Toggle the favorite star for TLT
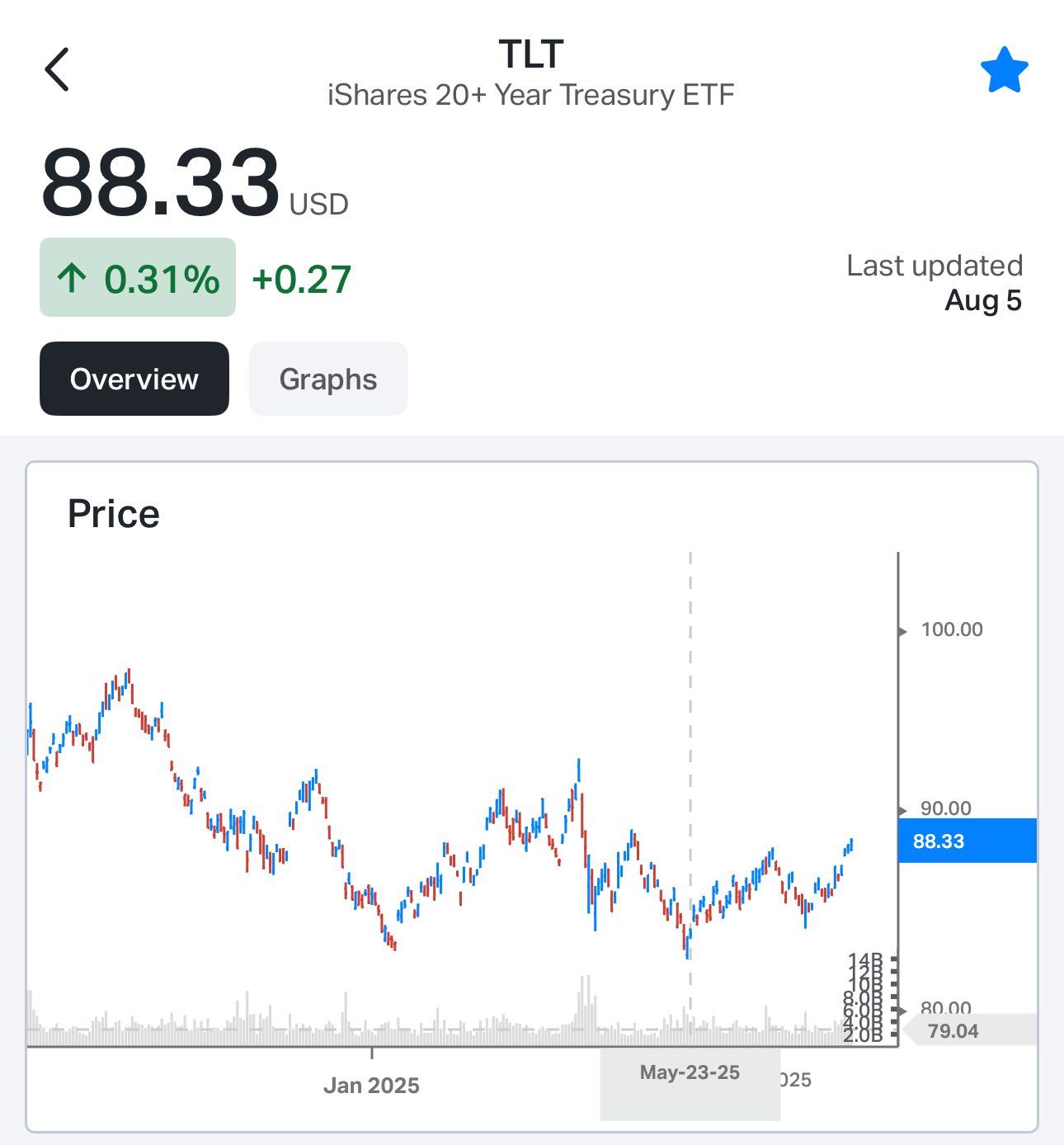Image resolution: width=1064 pixels, height=1145 pixels. [x=1004, y=70]
